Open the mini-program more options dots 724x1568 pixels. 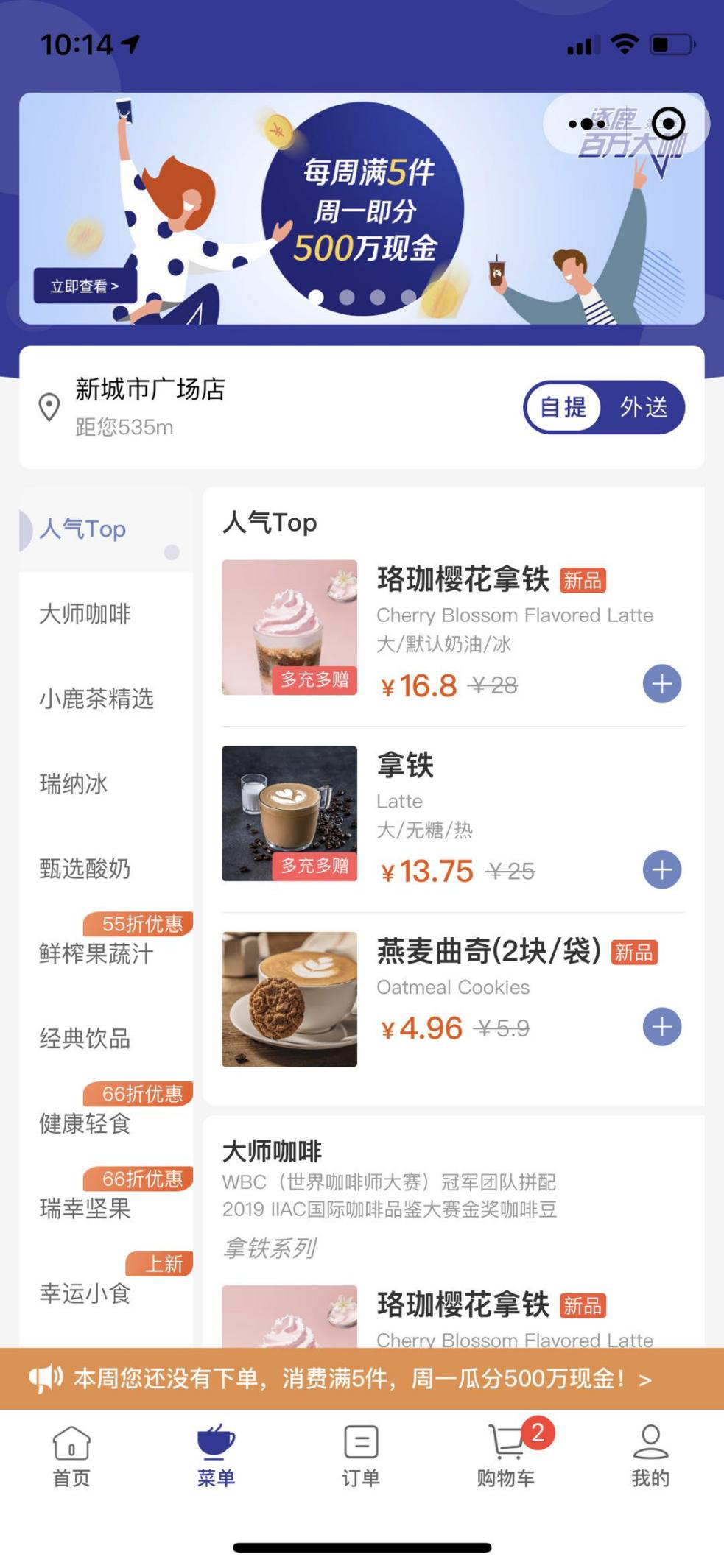point(587,124)
